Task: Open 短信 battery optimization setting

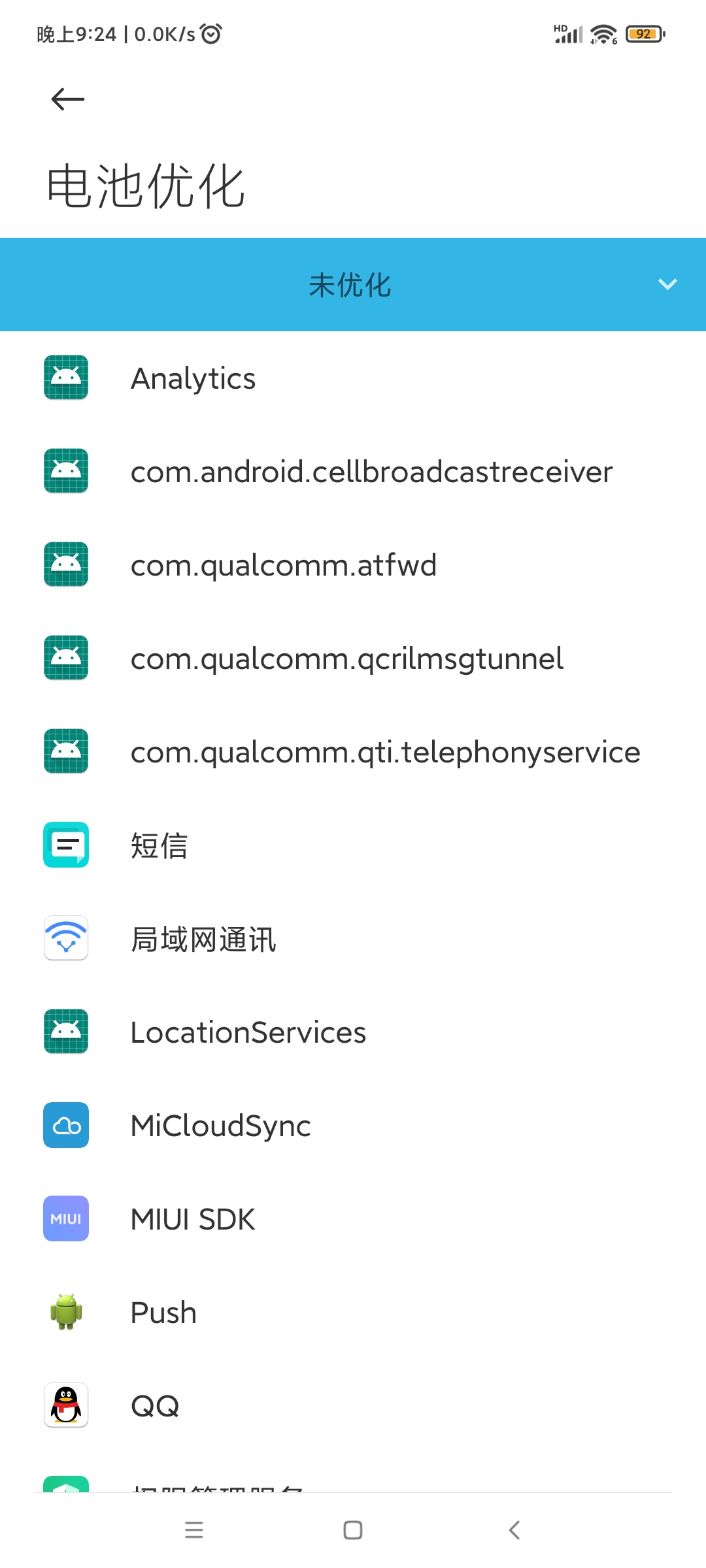Action: (353, 845)
